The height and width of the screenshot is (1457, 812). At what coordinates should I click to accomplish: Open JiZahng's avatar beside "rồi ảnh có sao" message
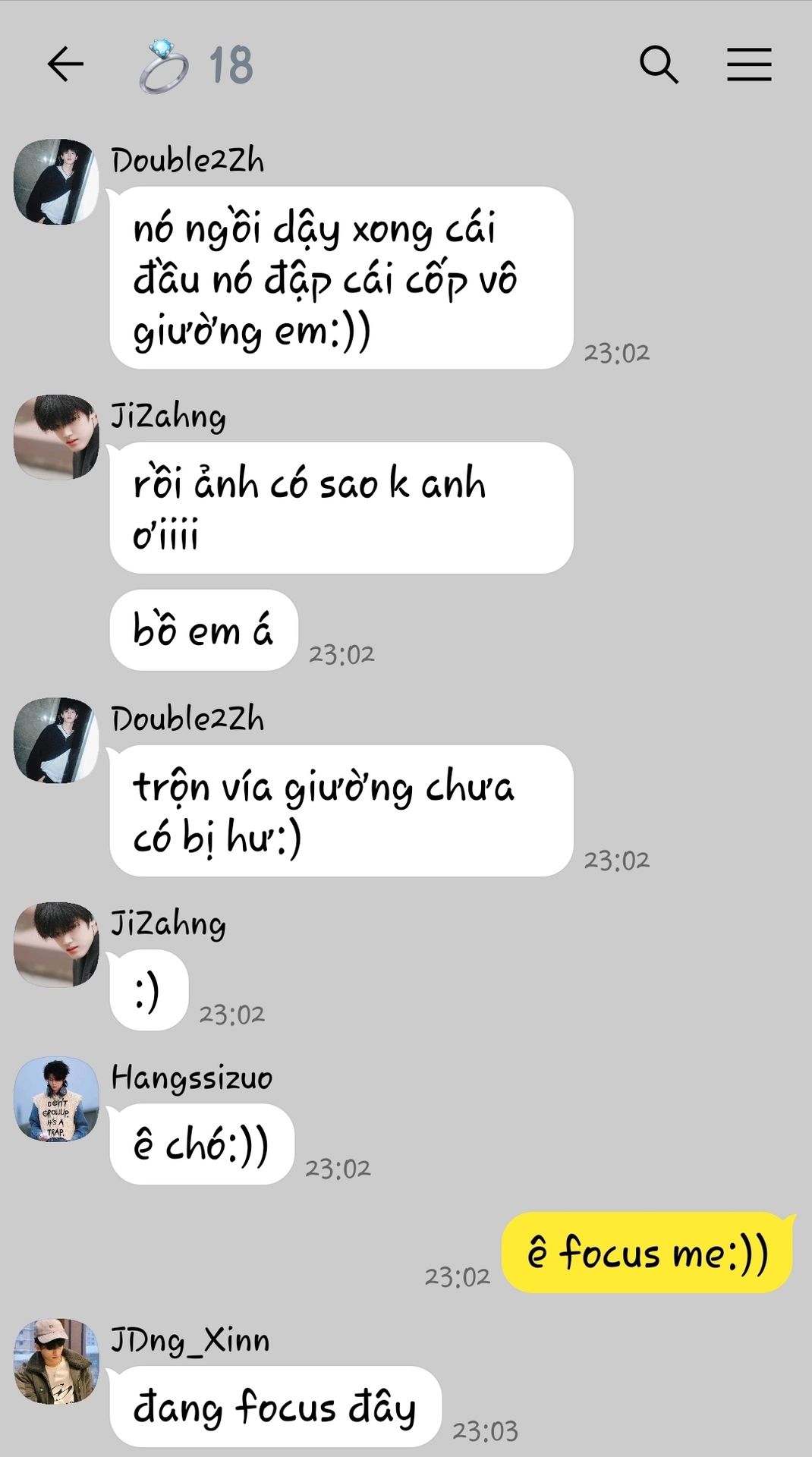(56, 437)
